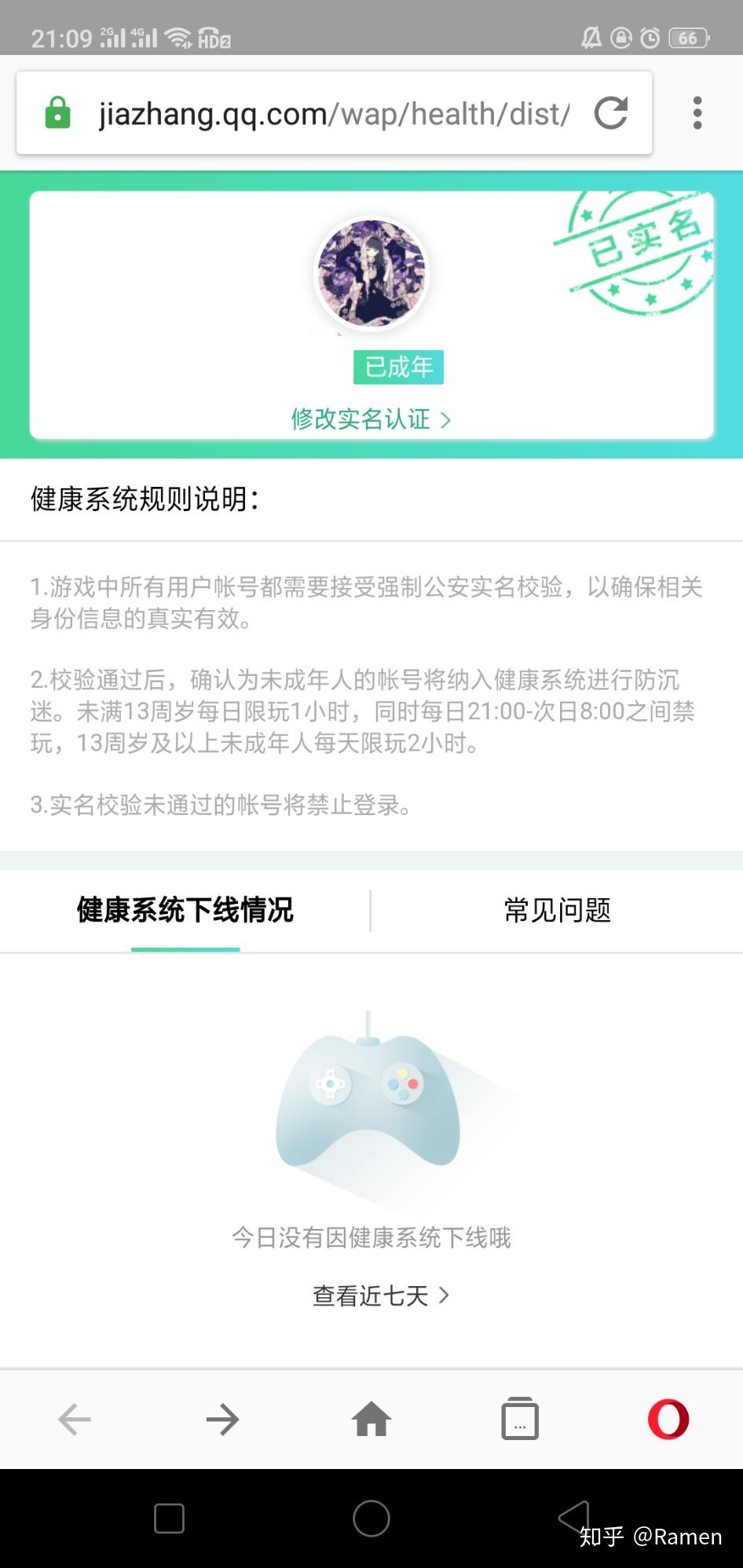Go back to previous page
The image size is (743, 1568).
click(x=75, y=1420)
